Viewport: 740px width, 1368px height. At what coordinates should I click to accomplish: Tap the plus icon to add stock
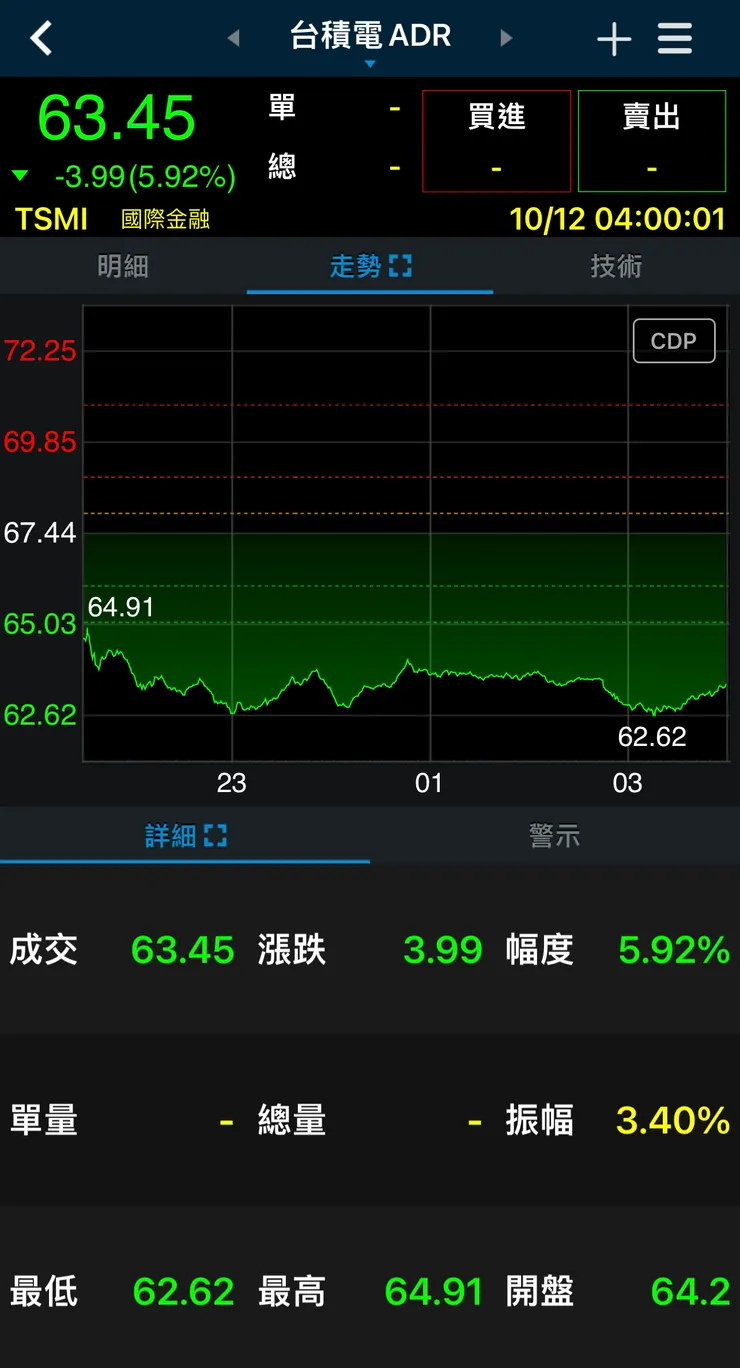coord(613,38)
